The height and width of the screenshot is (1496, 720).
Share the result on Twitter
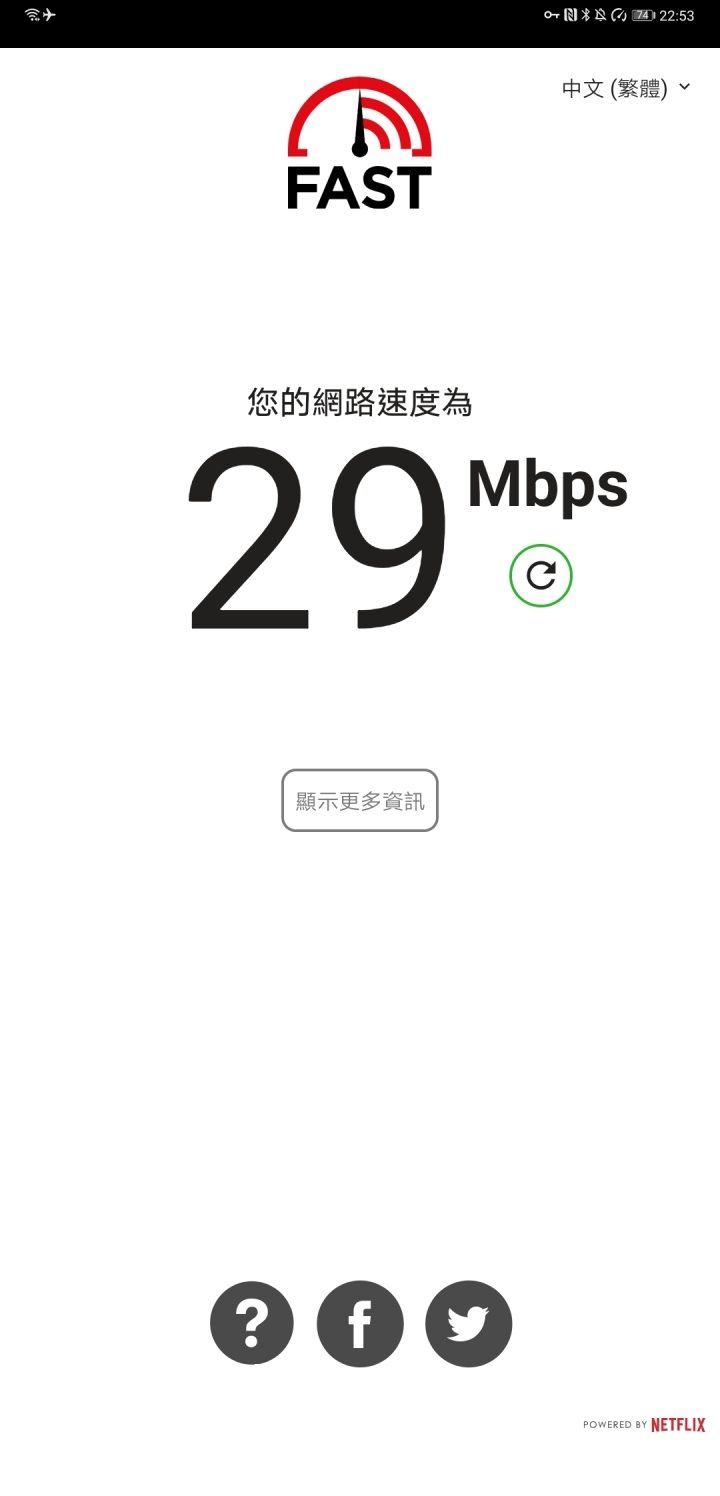(x=468, y=1323)
